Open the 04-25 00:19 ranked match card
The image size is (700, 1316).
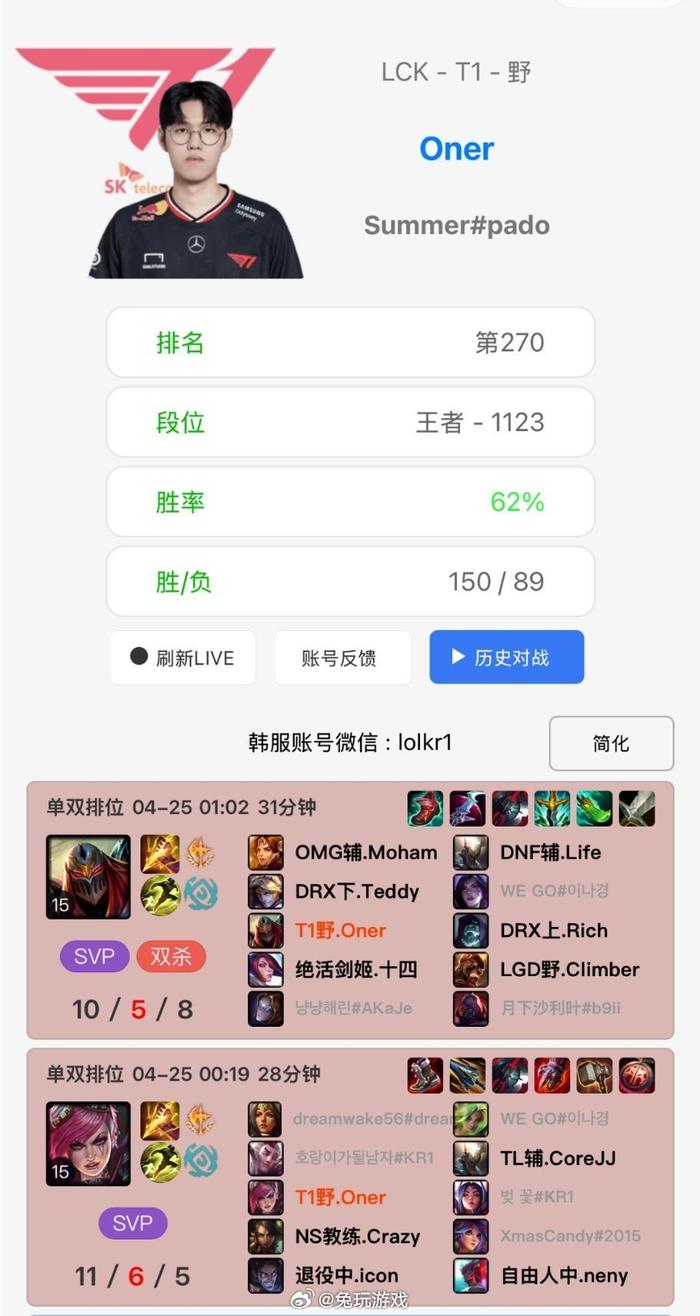pos(181,1074)
